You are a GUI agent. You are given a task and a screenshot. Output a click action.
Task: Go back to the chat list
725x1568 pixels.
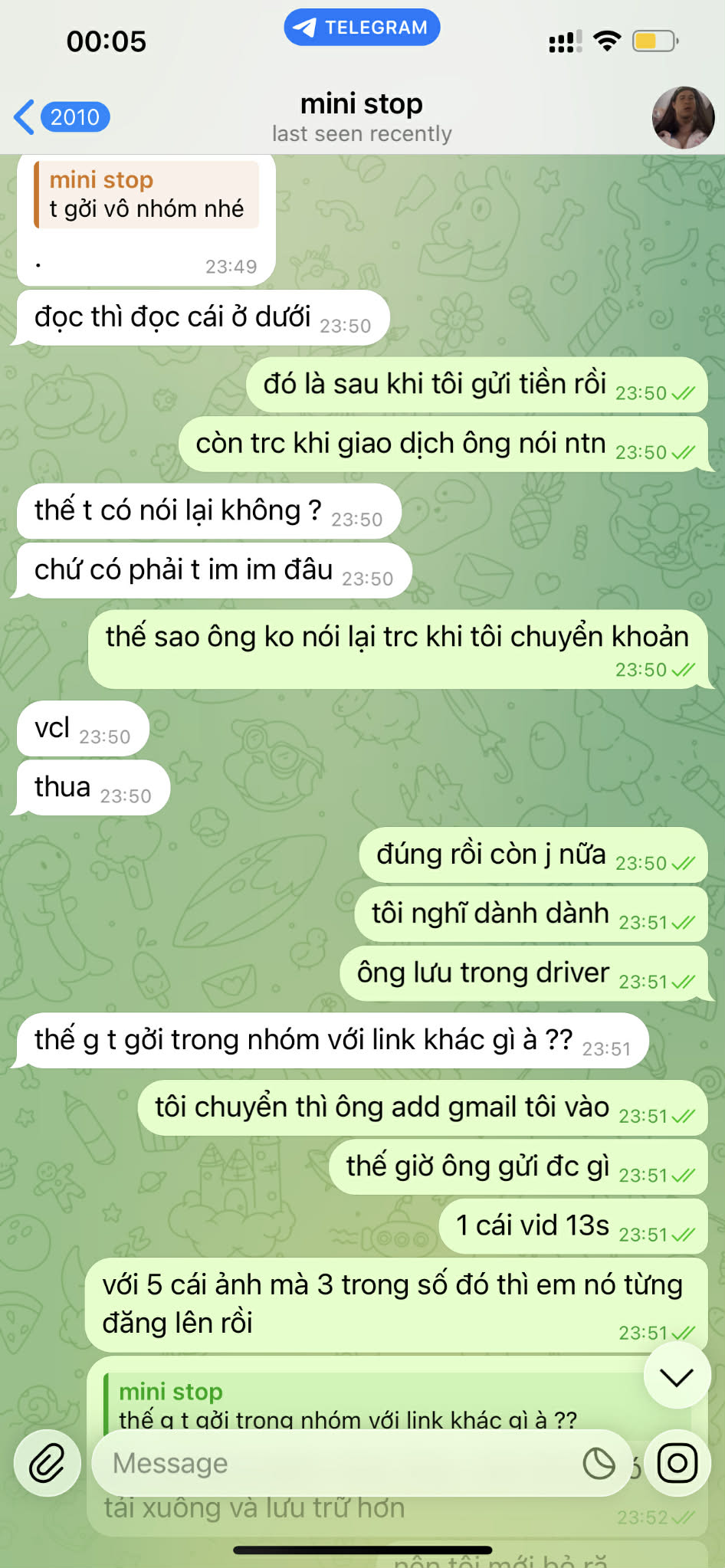pyautogui.click(x=60, y=117)
